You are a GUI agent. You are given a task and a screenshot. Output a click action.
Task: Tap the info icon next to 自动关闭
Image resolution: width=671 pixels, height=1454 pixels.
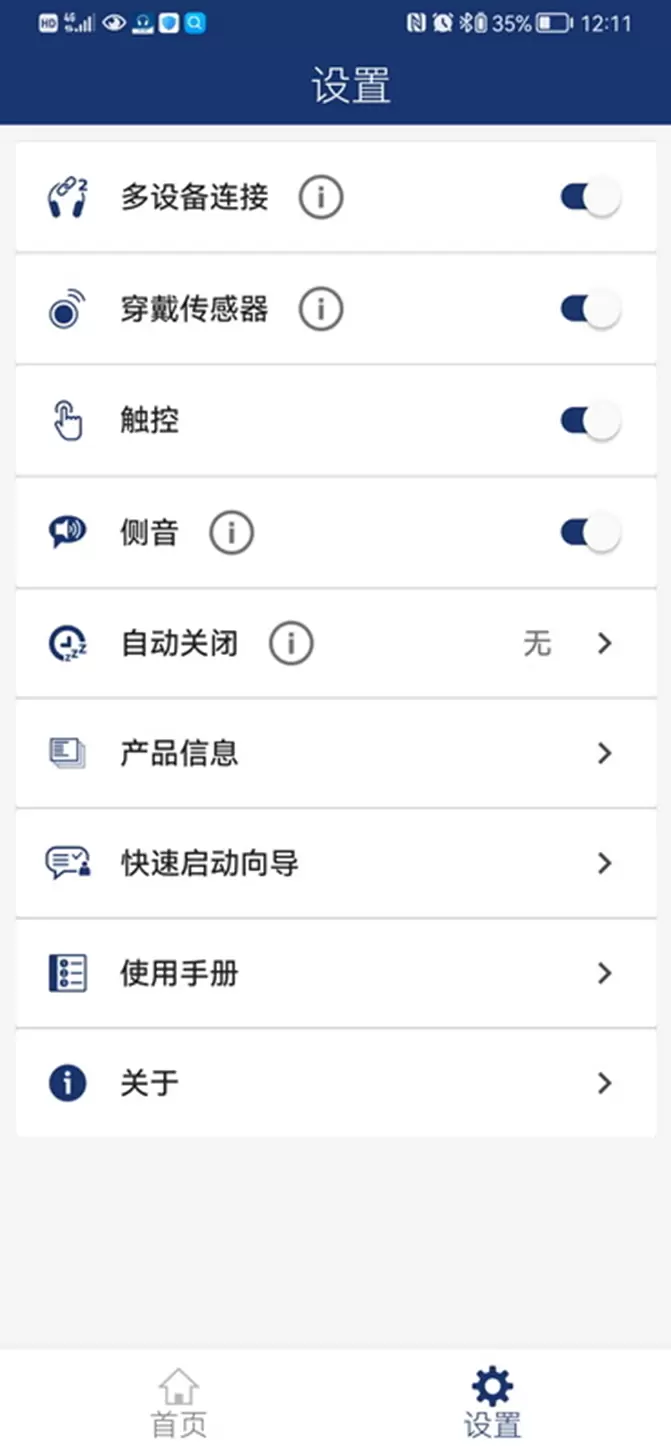click(291, 643)
